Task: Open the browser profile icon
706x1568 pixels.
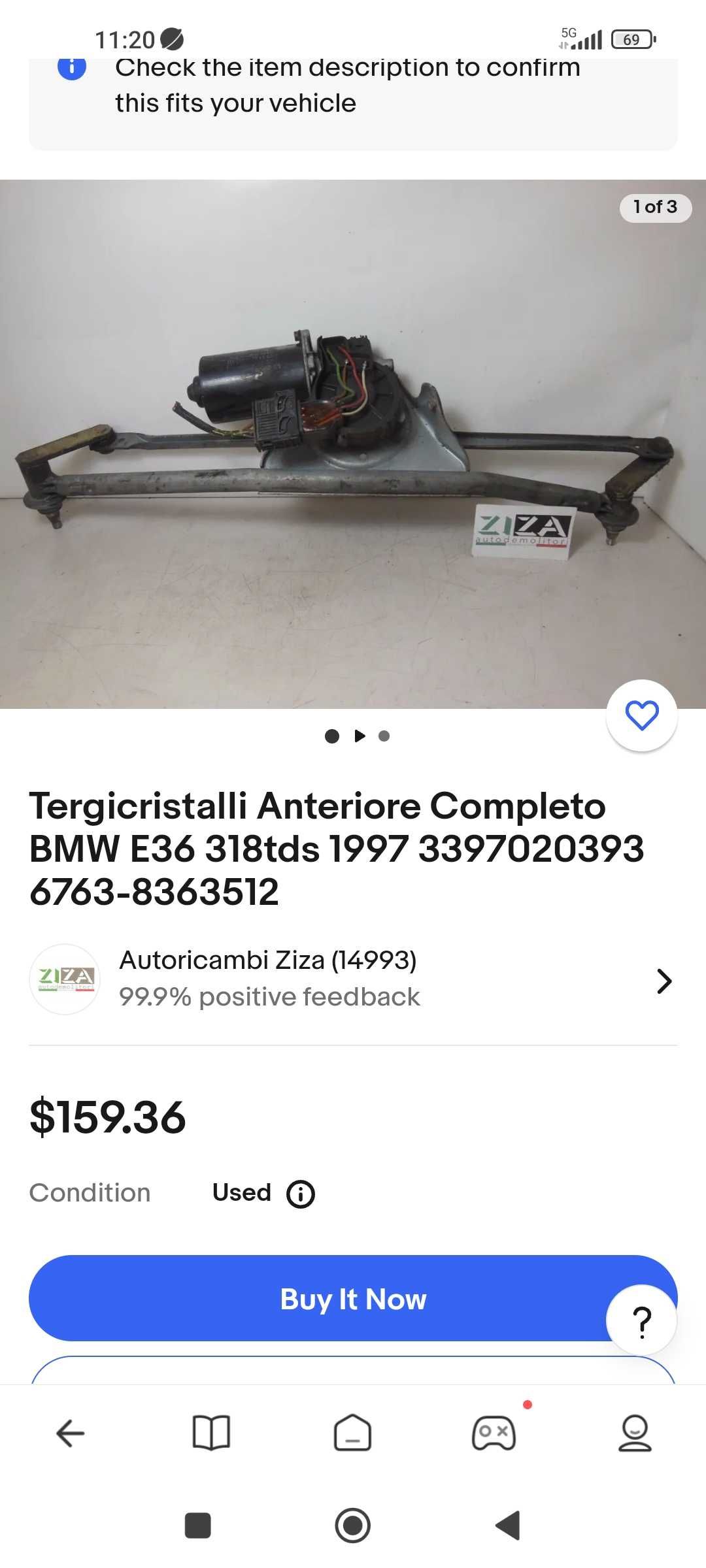Action: tap(635, 1433)
